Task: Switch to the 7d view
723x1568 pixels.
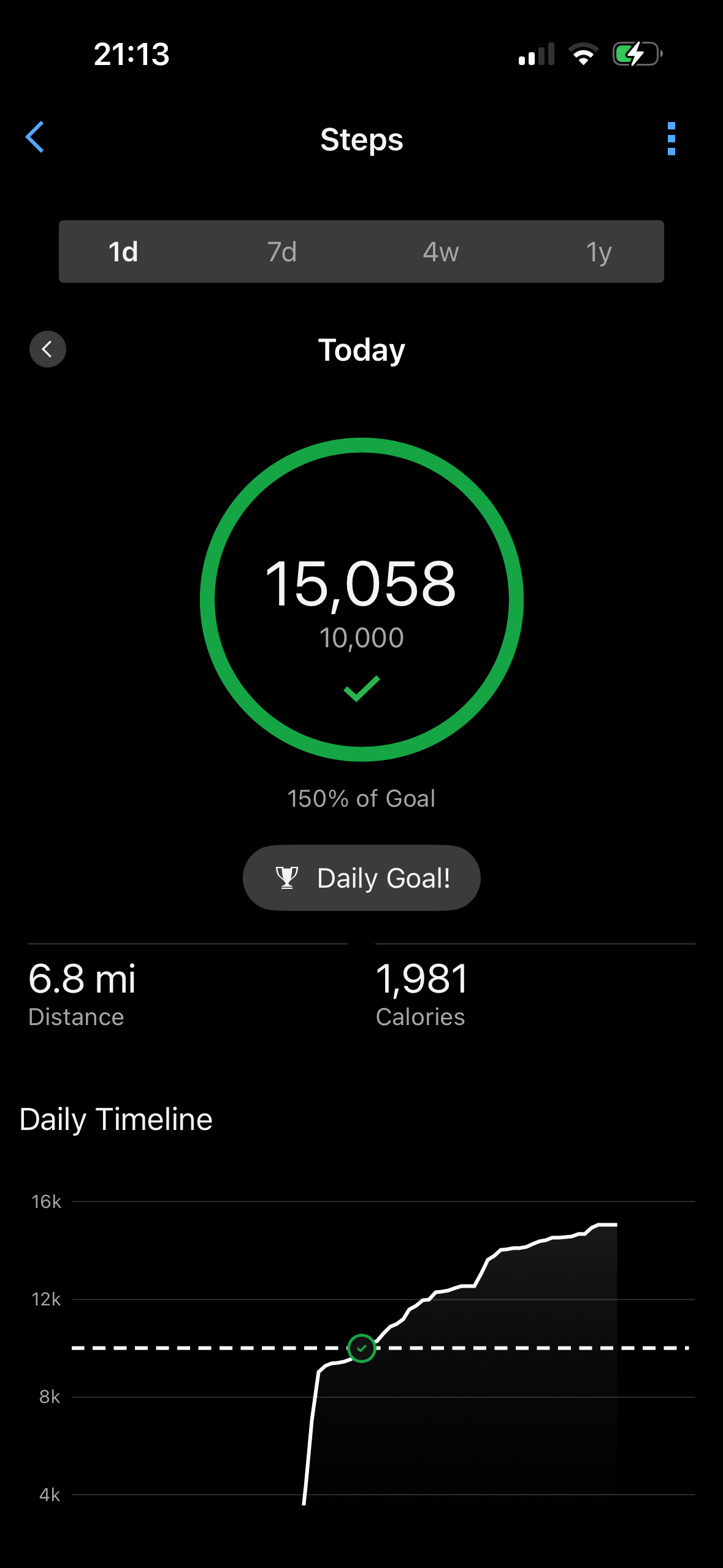Action: point(282,252)
